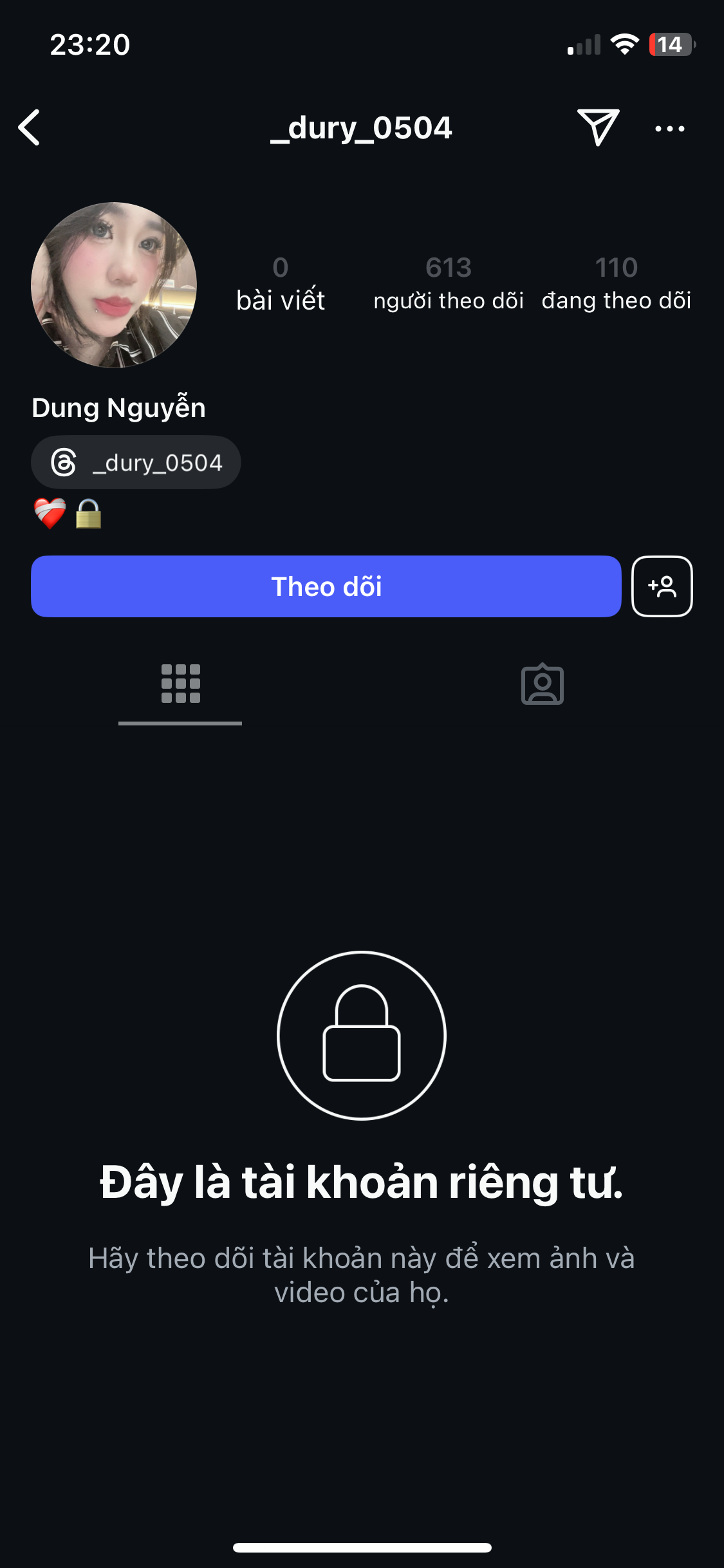Send a direct message via the paper plane icon
The width and height of the screenshot is (724, 1568).
[x=598, y=127]
